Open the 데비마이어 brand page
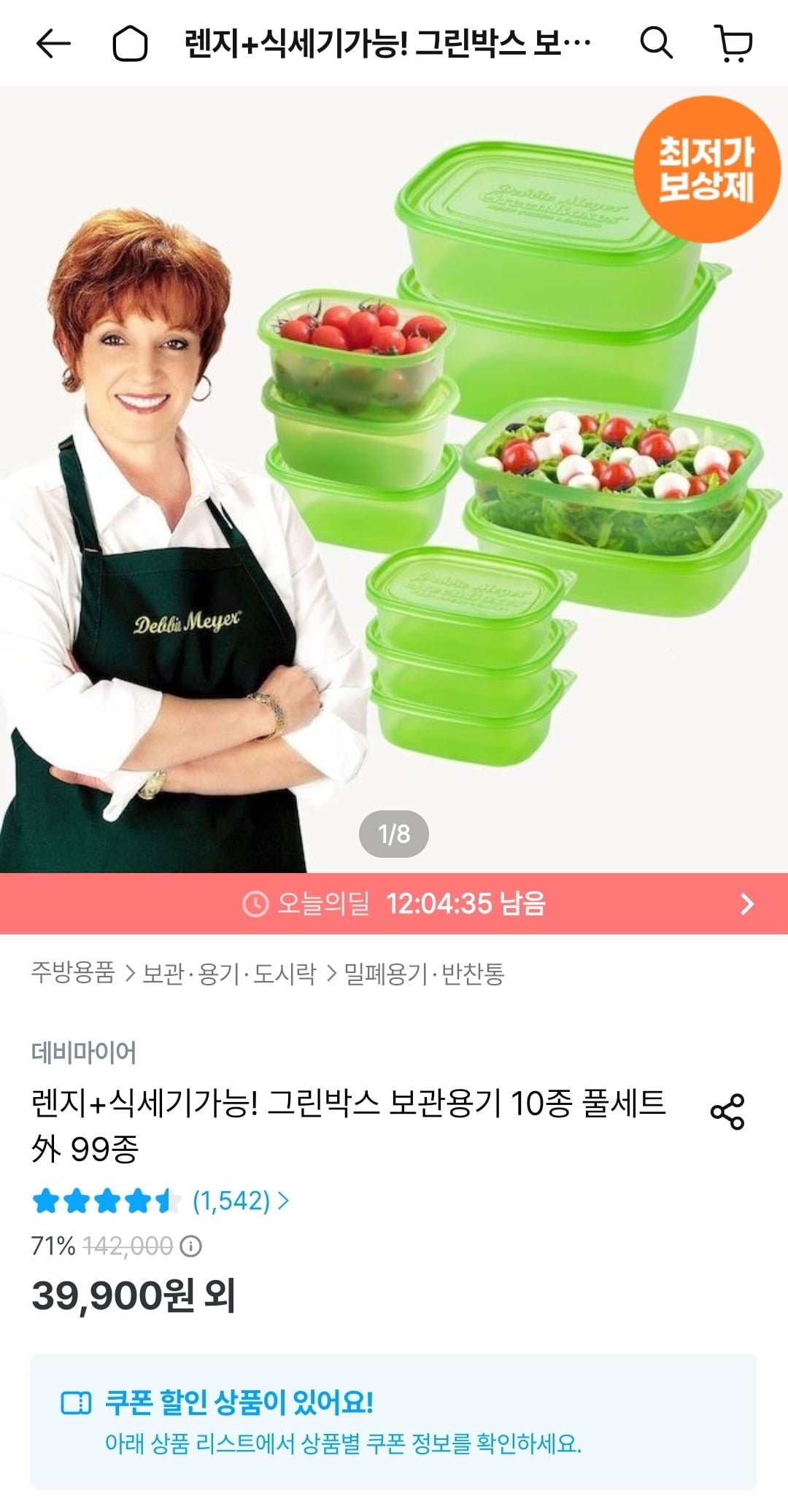The height and width of the screenshot is (1512, 788). click(83, 1052)
